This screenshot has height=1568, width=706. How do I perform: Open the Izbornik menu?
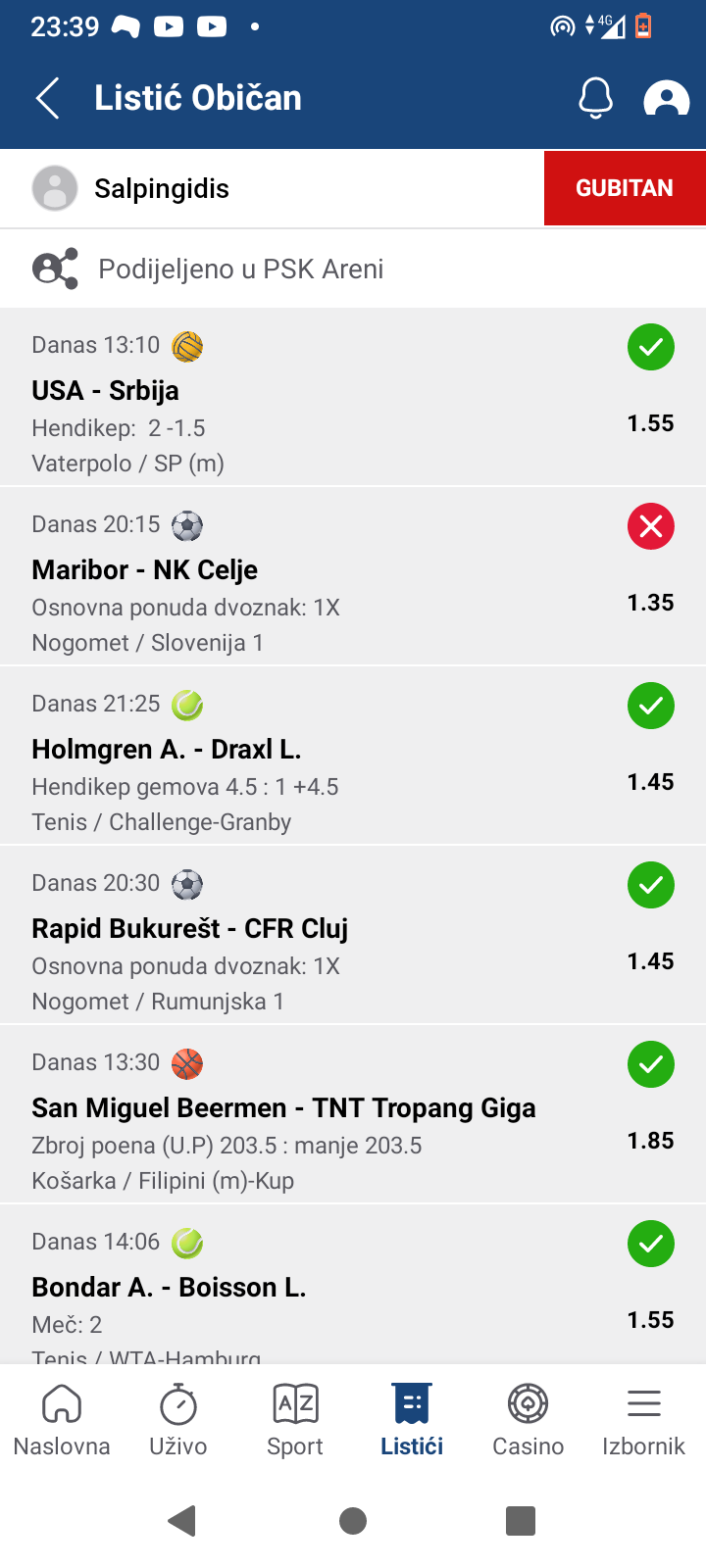pyautogui.click(x=643, y=1420)
